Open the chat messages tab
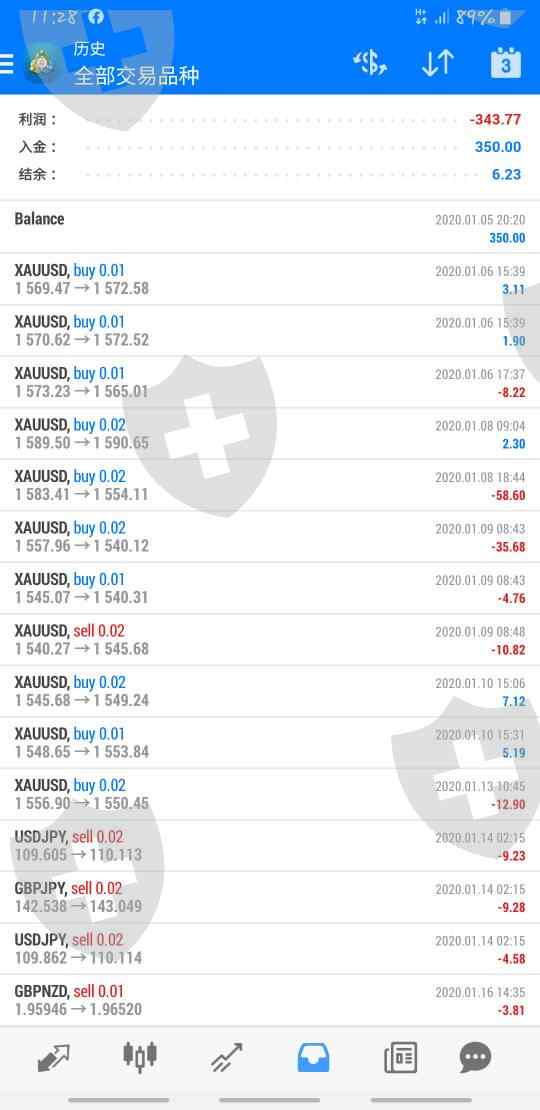The image size is (540, 1110). click(475, 1058)
